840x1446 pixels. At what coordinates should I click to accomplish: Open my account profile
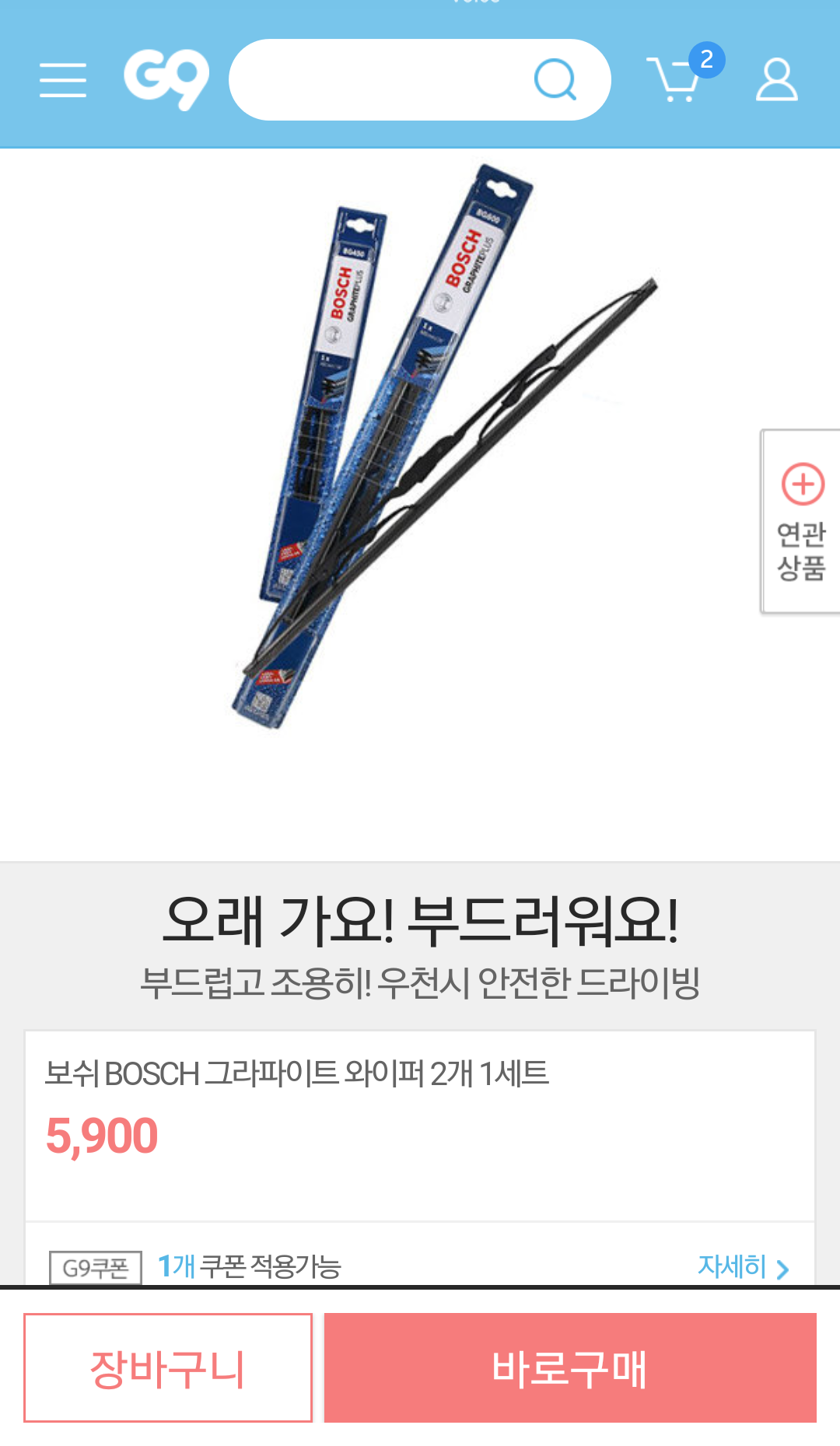click(x=776, y=80)
